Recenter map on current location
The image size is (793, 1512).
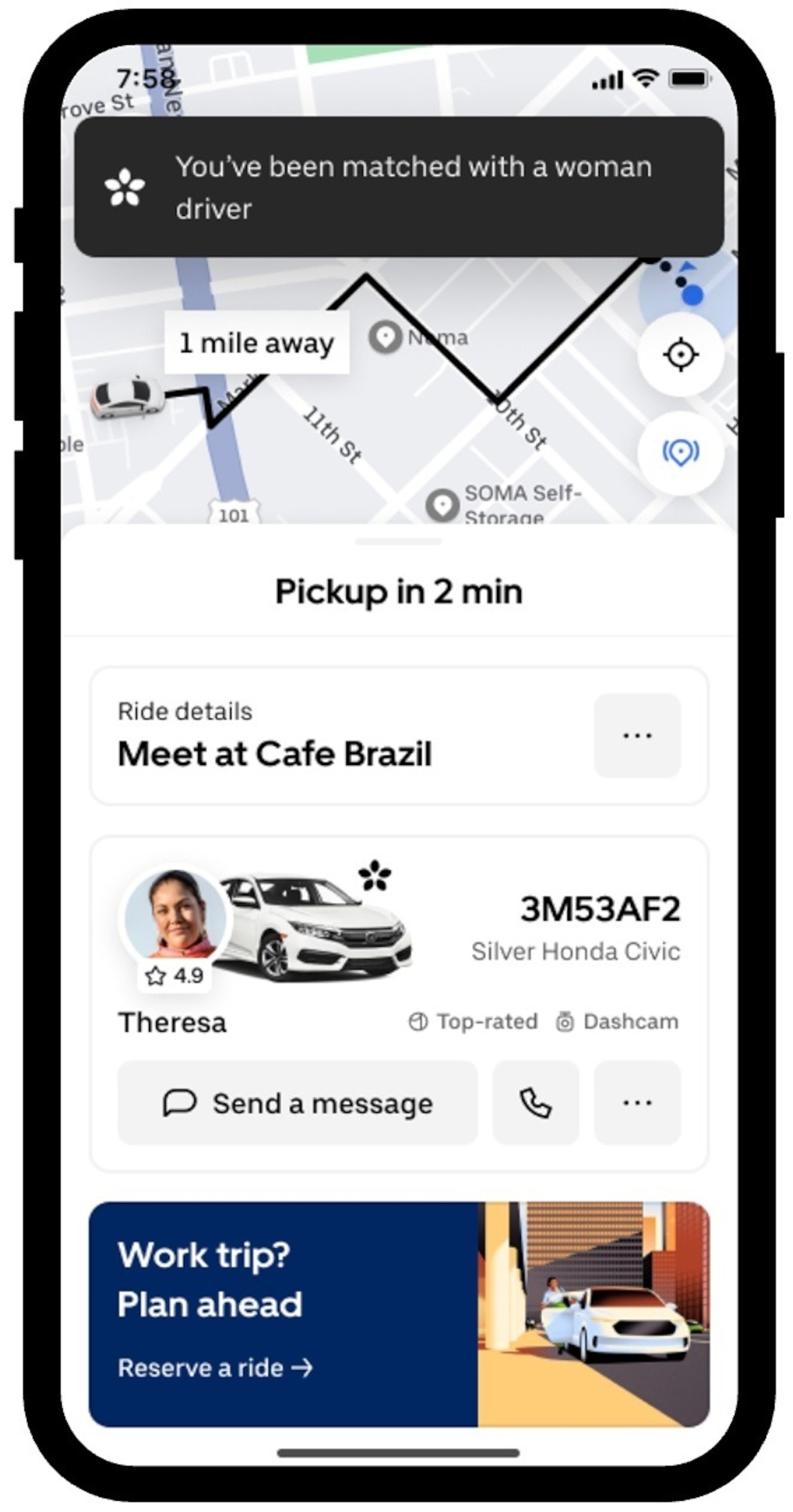(x=680, y=354)
